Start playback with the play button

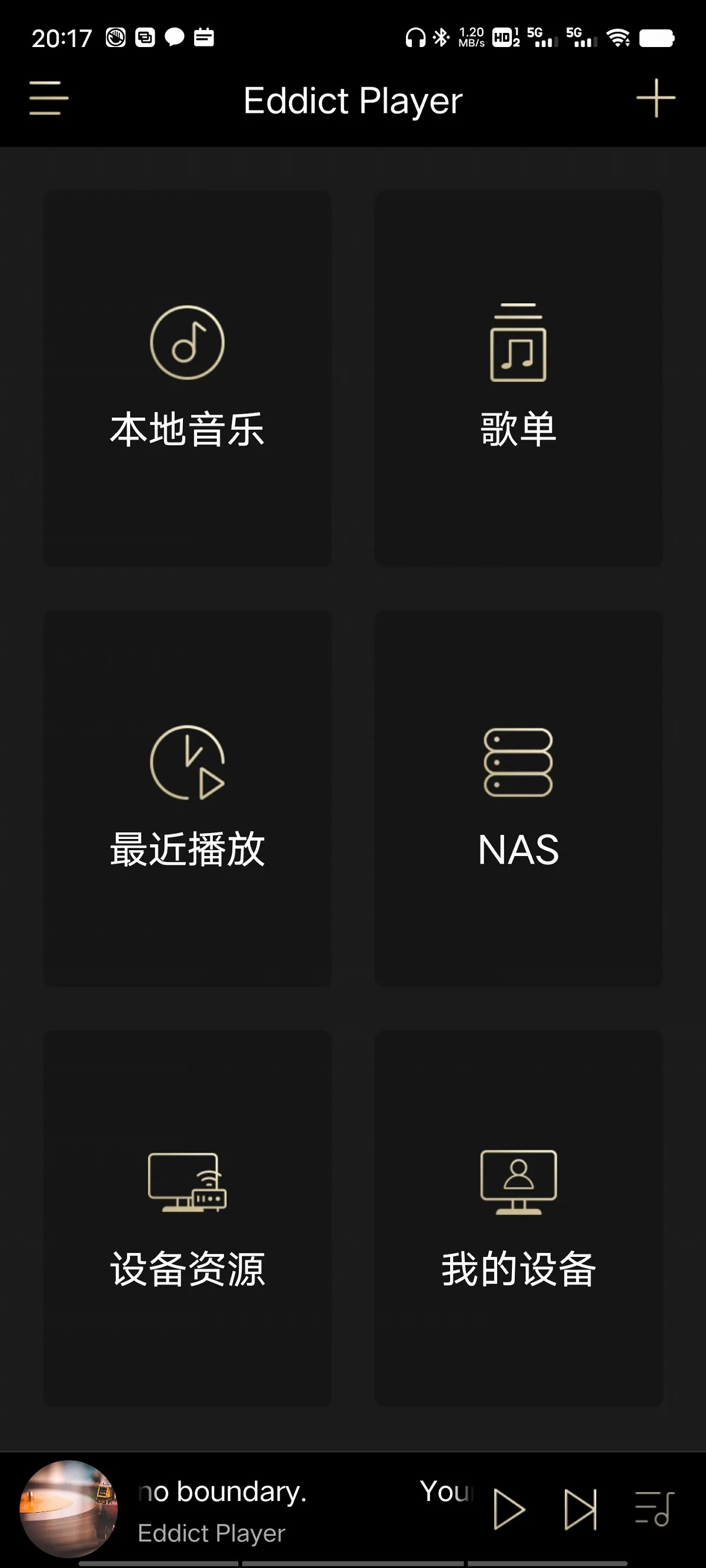(509, 1510)
